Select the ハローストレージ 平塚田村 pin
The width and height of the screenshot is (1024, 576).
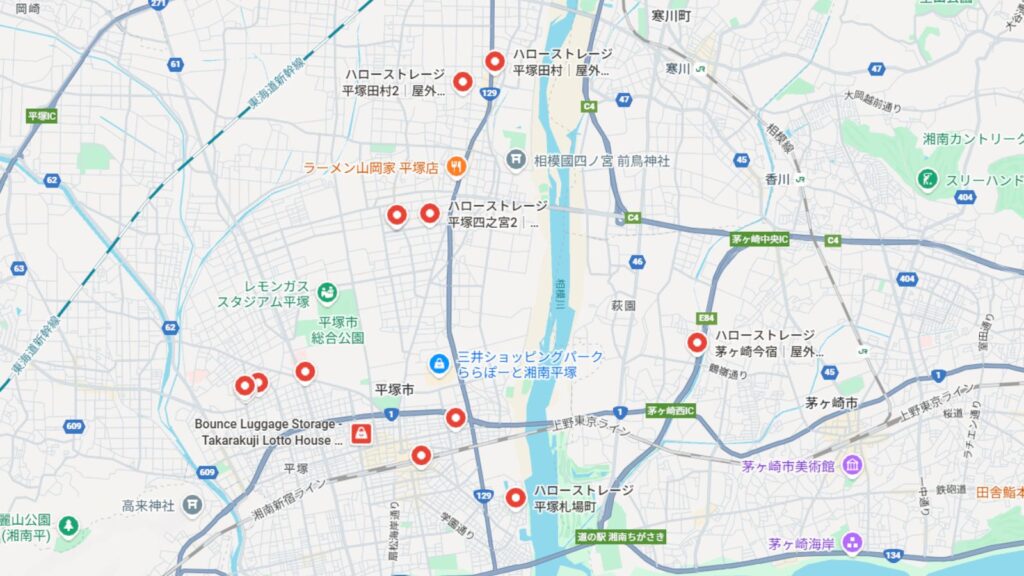click(495, 61)
